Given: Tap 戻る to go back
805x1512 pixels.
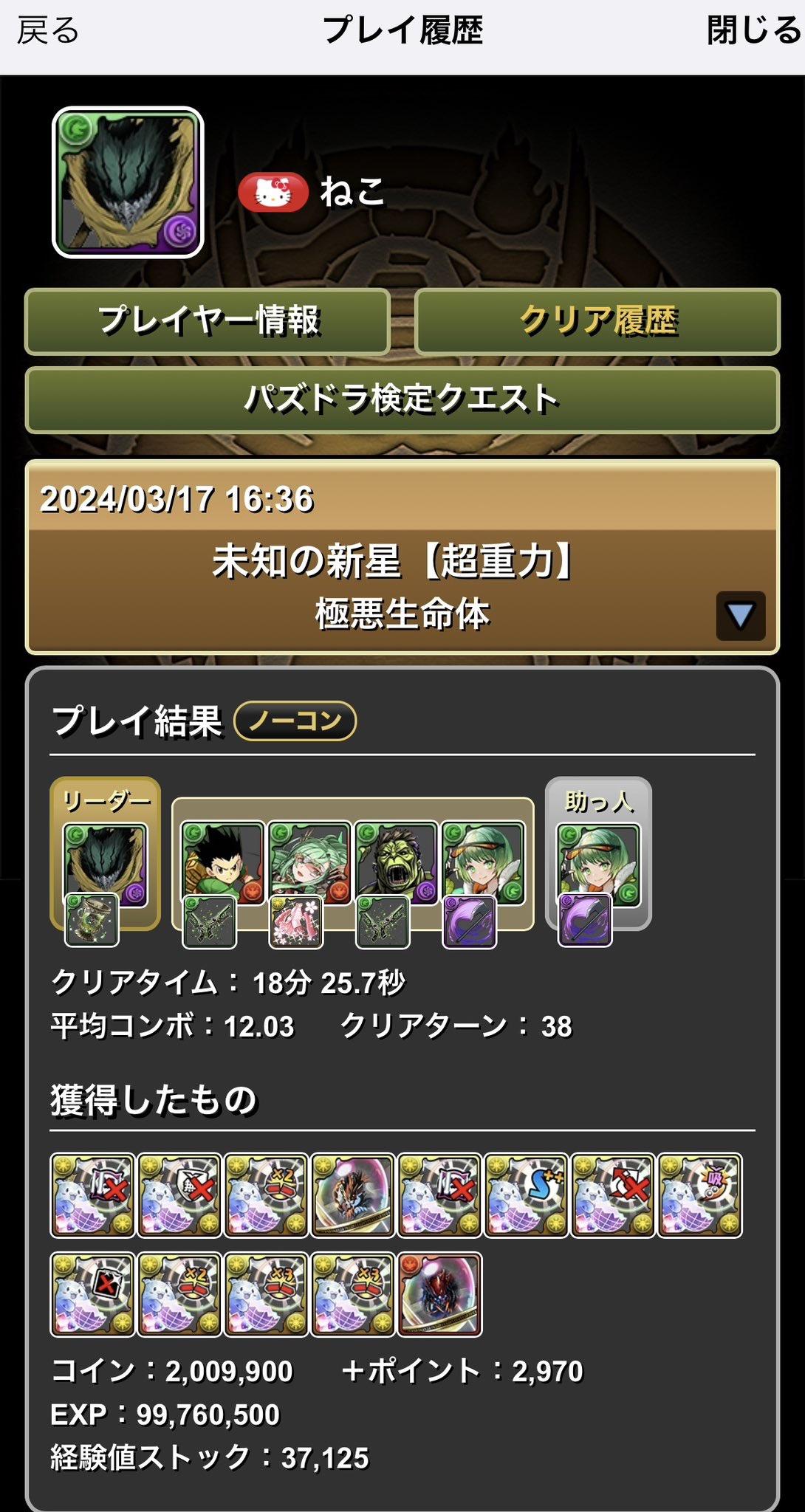Looking at the screenshot, I should [x=48, y=32].
